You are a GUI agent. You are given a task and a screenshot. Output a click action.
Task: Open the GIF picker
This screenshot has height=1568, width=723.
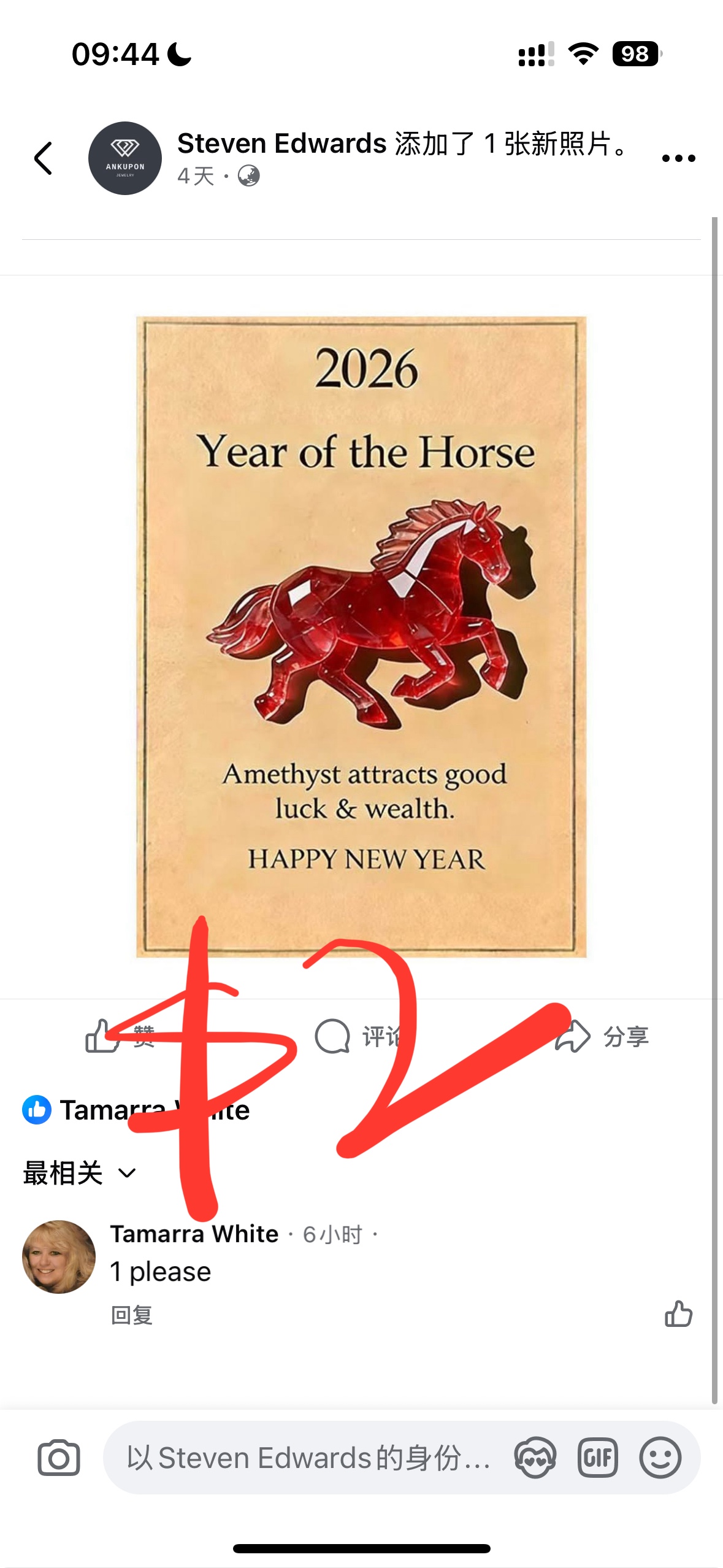tap(598, 1458)
